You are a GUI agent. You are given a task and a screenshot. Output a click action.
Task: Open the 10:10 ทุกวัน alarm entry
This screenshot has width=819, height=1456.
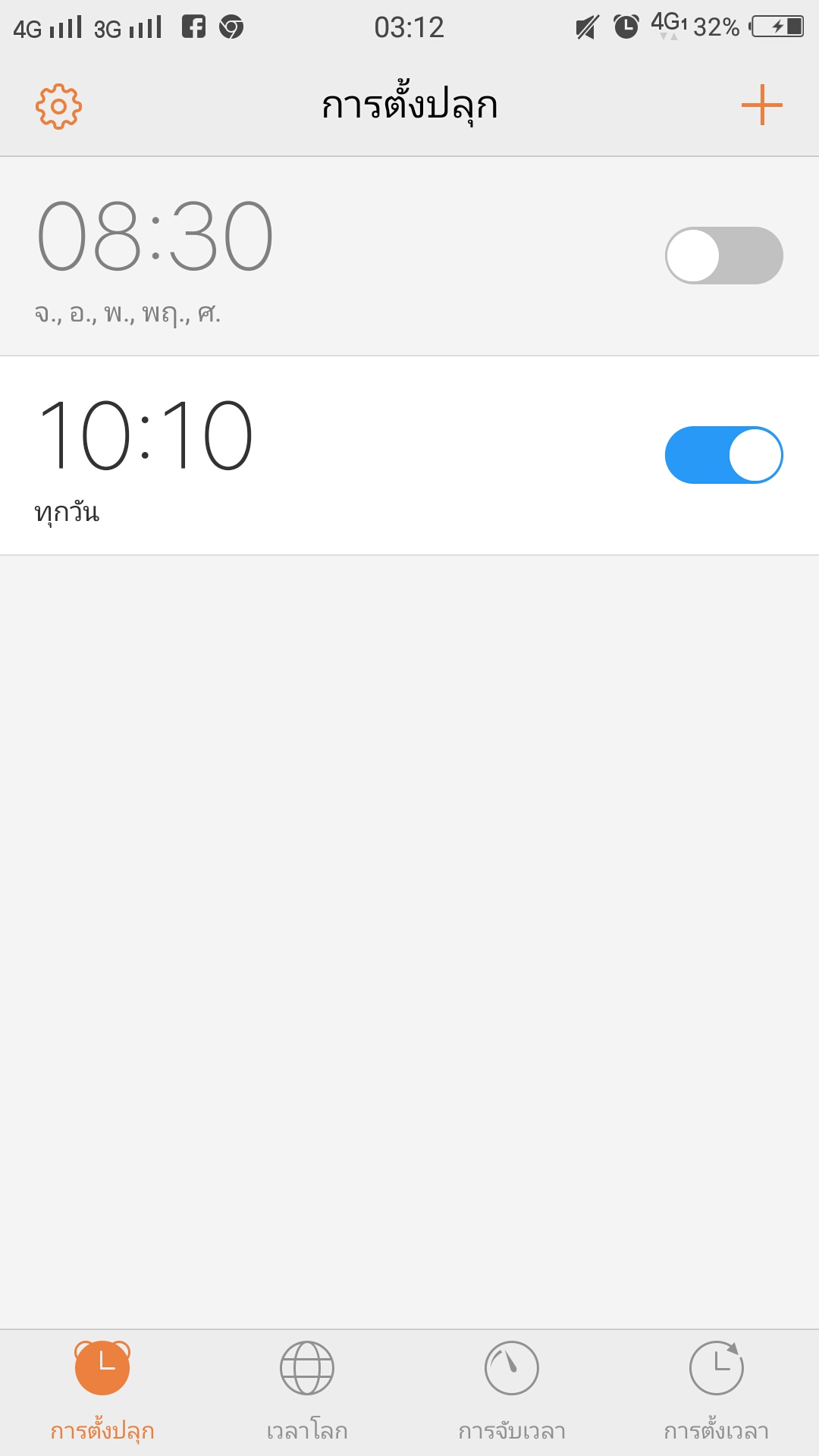tap(409, 456)
